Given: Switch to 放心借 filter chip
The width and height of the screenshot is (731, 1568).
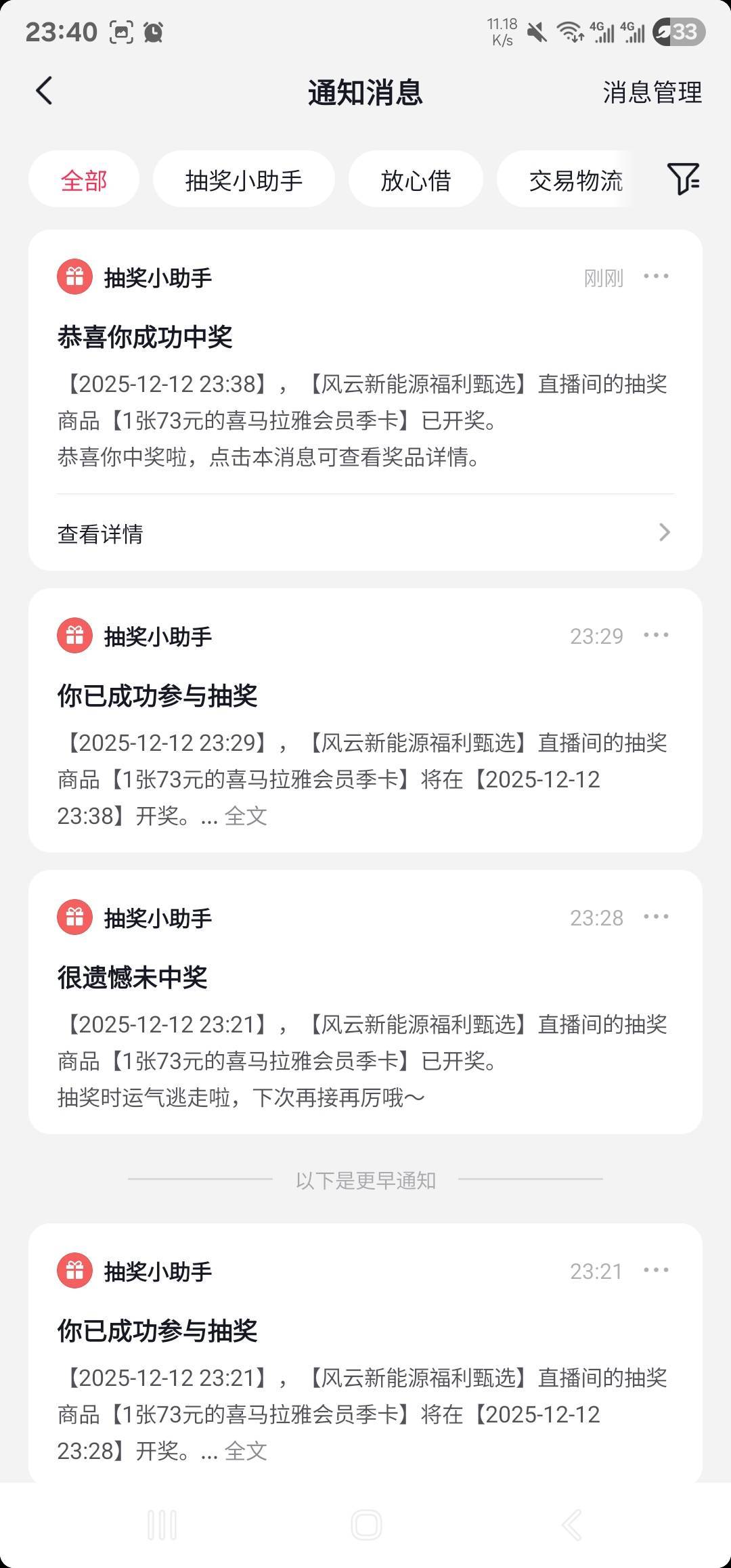Looking at the screenshot, I should [x=416, y=180].
